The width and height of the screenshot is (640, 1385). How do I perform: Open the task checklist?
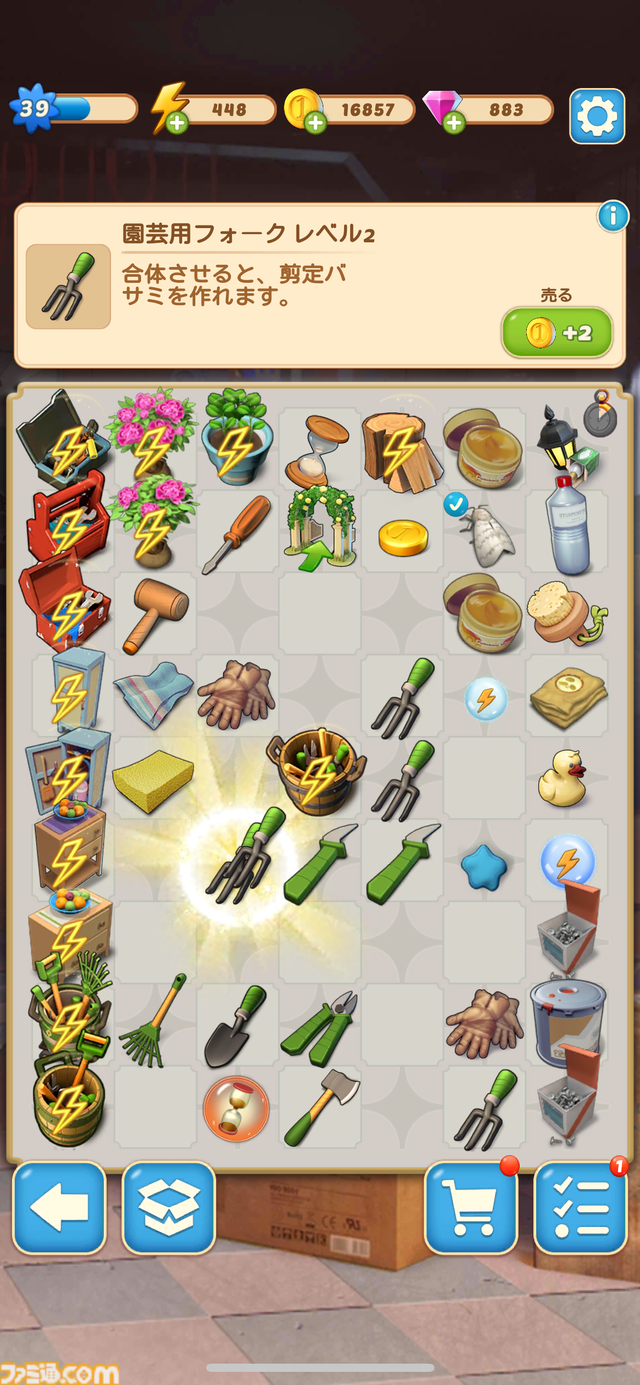point(580,1208)
